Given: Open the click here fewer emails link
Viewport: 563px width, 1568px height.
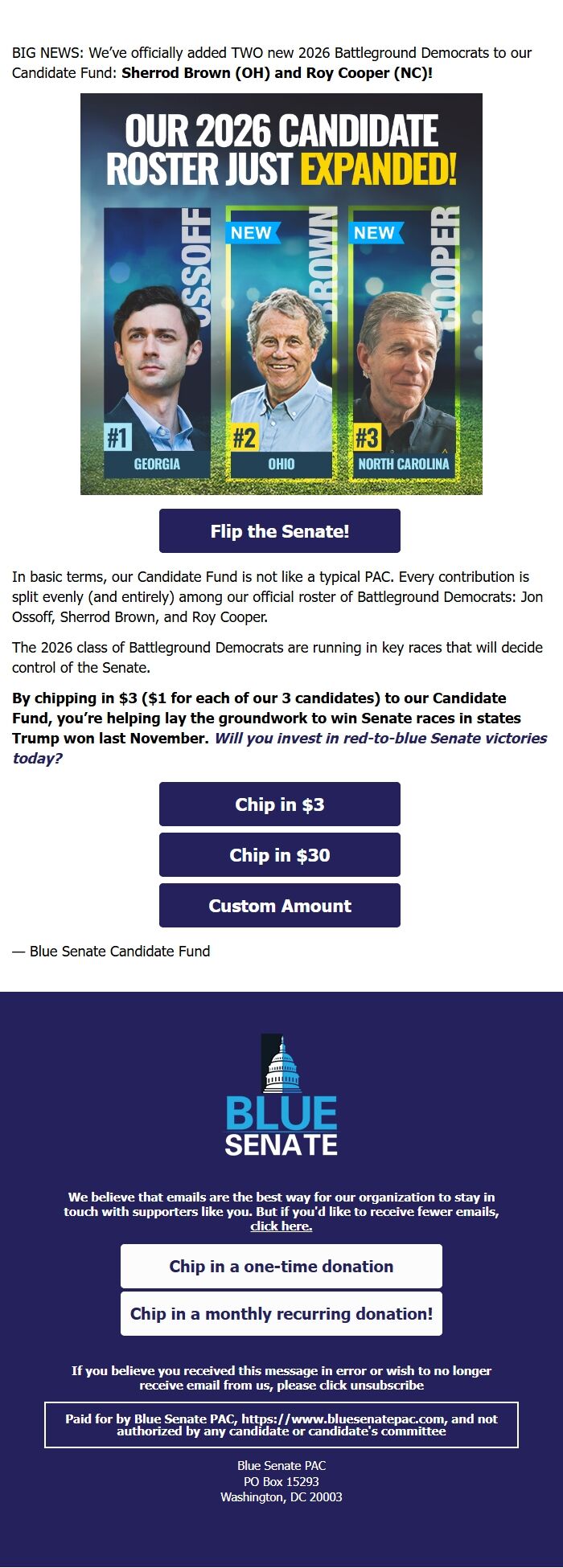Looking at the screenshot, I should click(281, 1226).
